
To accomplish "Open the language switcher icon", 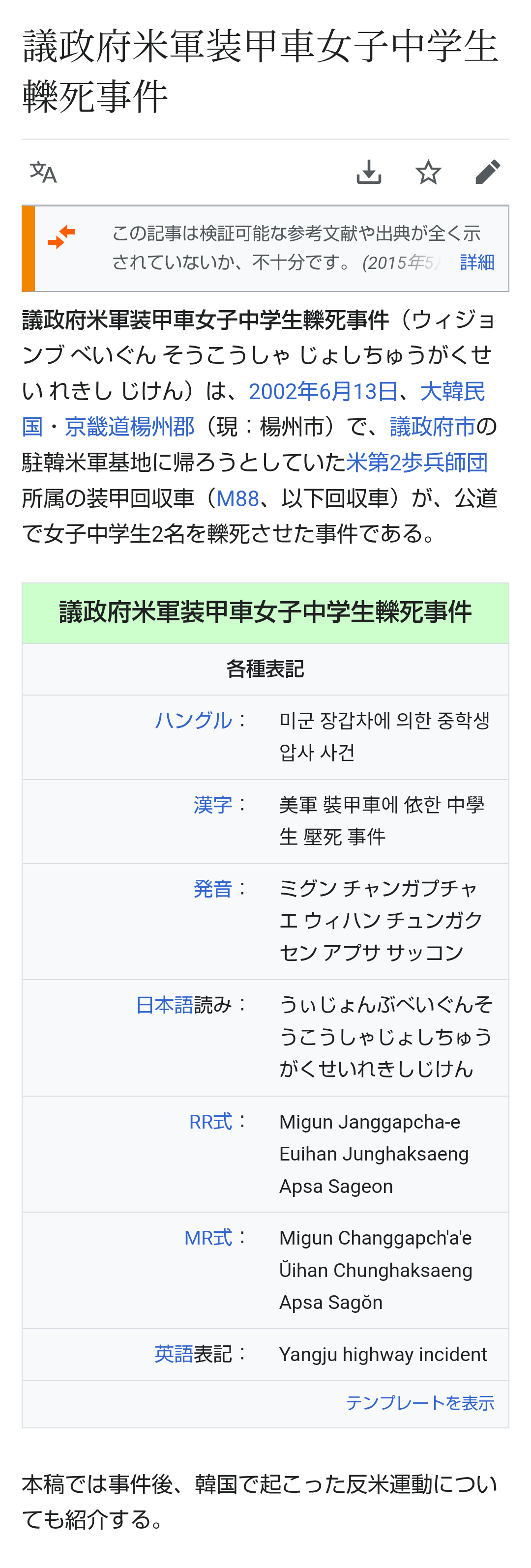I will pos(43,173).
